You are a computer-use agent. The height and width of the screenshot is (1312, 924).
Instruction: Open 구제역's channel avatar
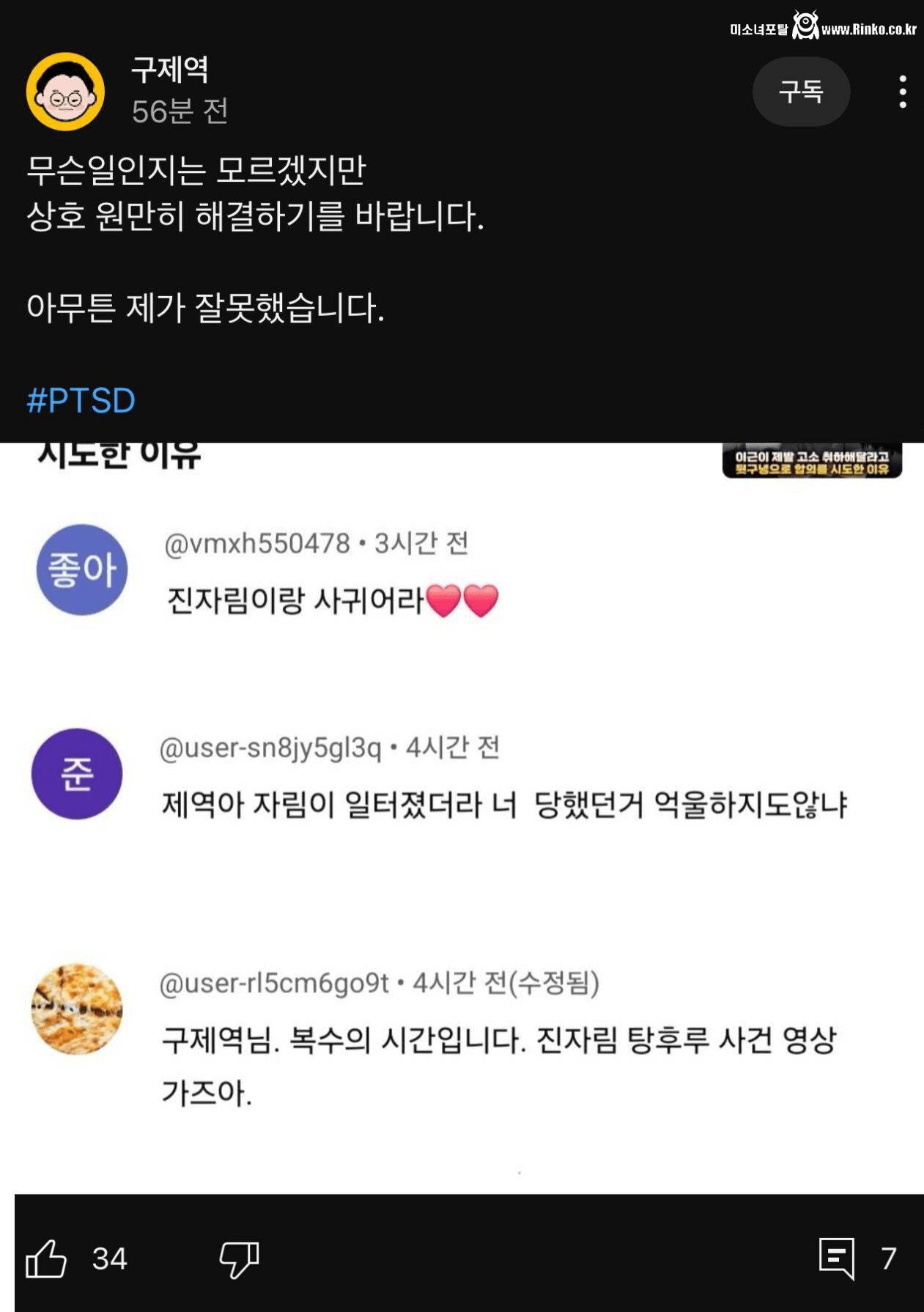pos(65,92)
